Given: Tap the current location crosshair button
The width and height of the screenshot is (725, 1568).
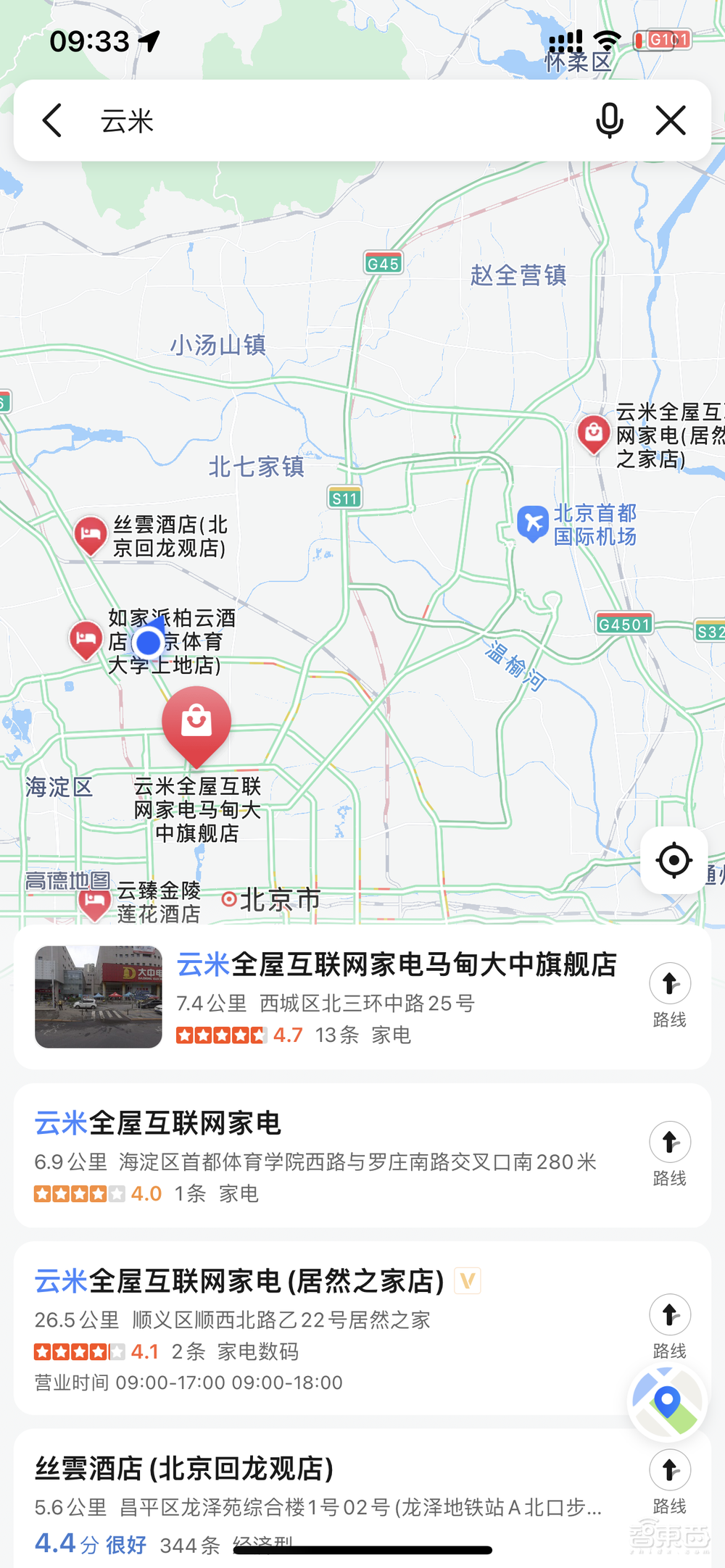Looking at the screenshot, I should point(674,860).
